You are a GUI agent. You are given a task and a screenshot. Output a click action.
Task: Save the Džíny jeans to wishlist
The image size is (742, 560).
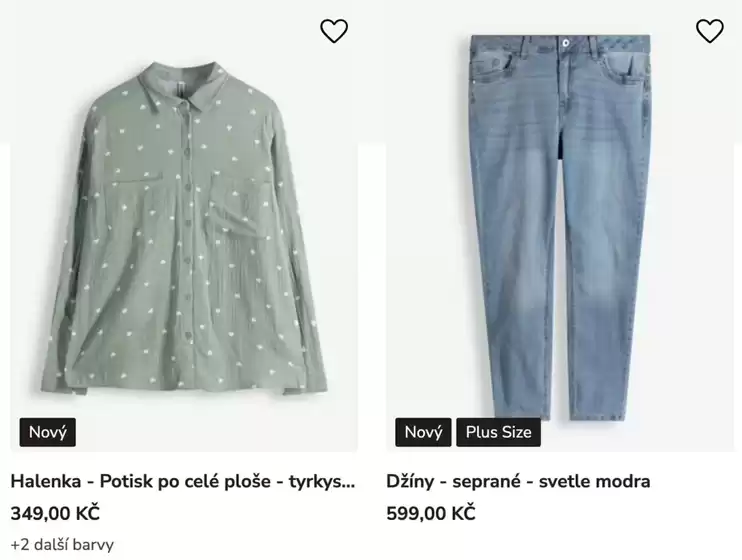click(709, 31)
